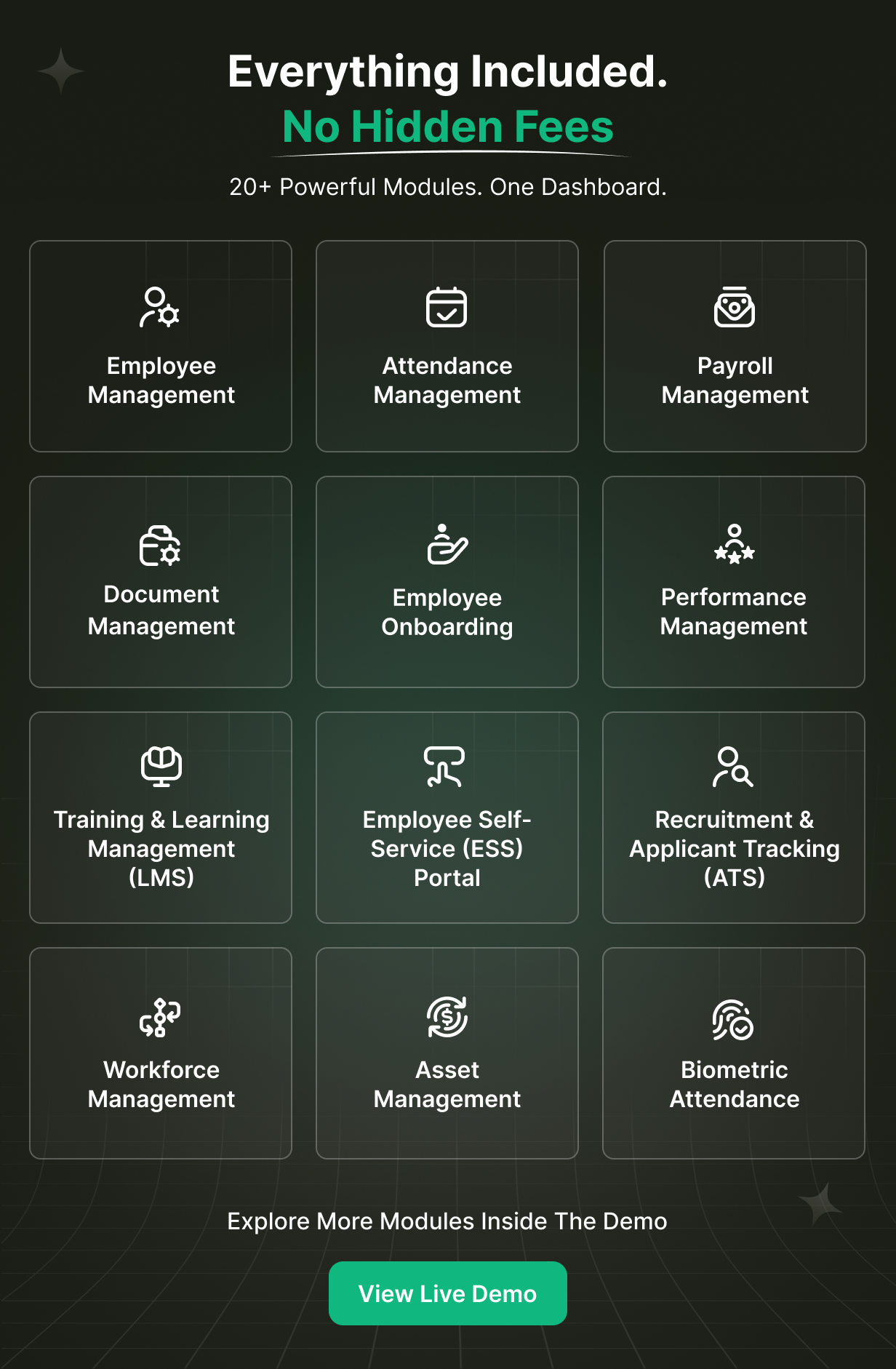Click the Document Management briefcase icon

[x=159, y=545]
